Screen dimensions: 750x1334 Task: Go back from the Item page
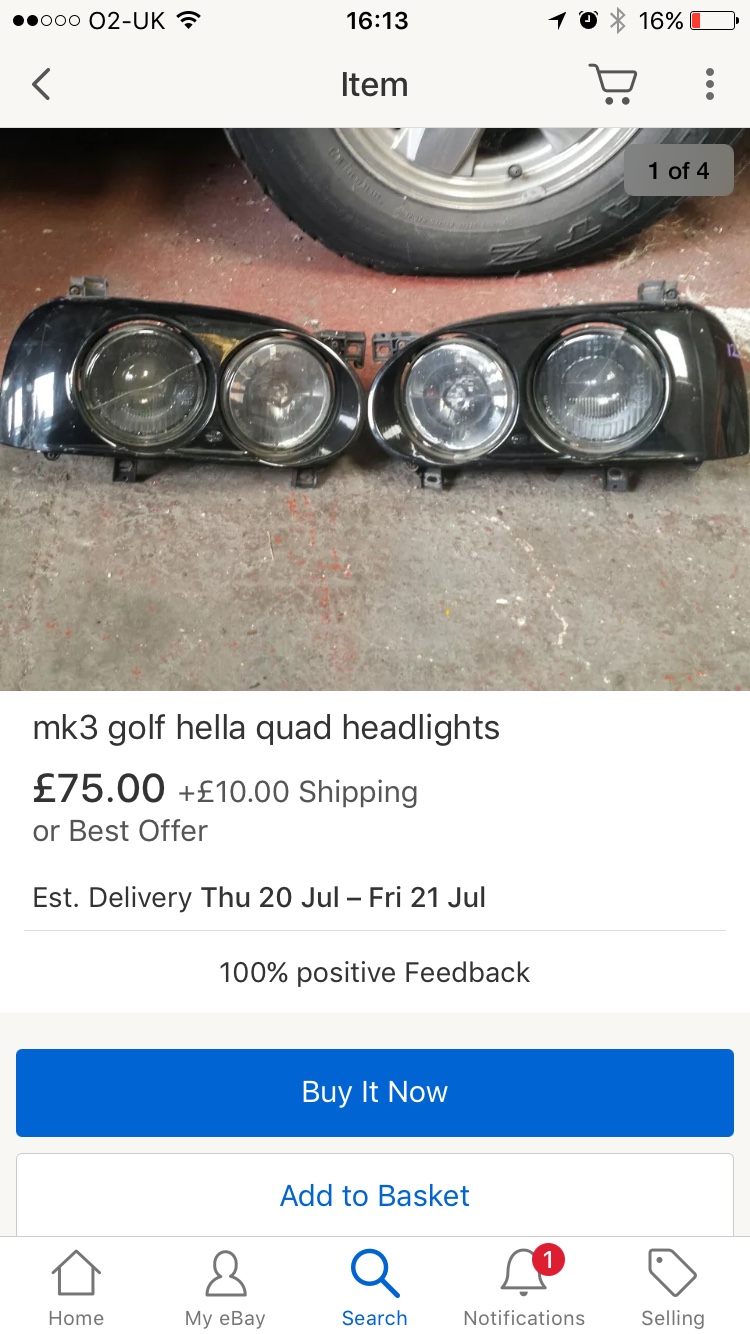41,84
